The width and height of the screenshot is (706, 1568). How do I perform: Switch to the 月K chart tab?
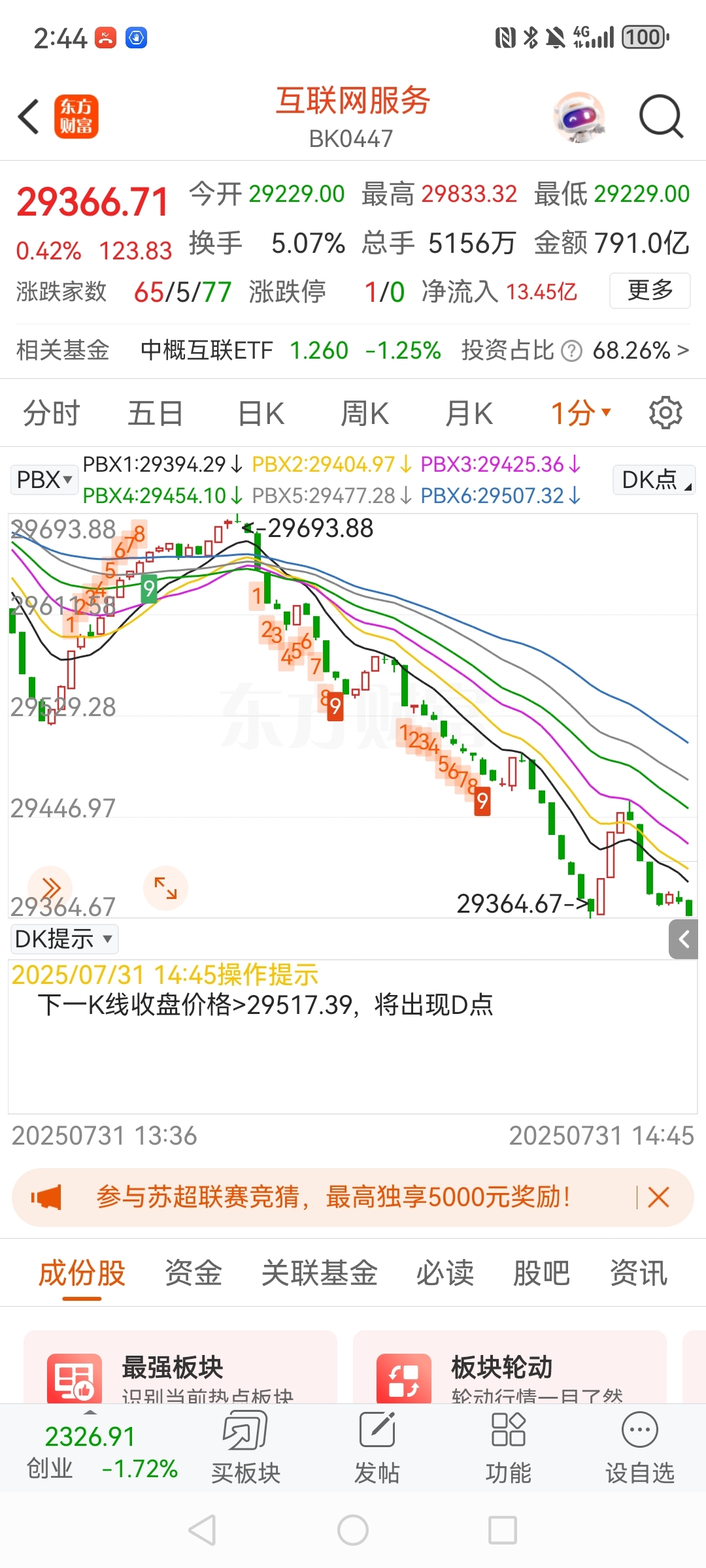click(469, 414)
